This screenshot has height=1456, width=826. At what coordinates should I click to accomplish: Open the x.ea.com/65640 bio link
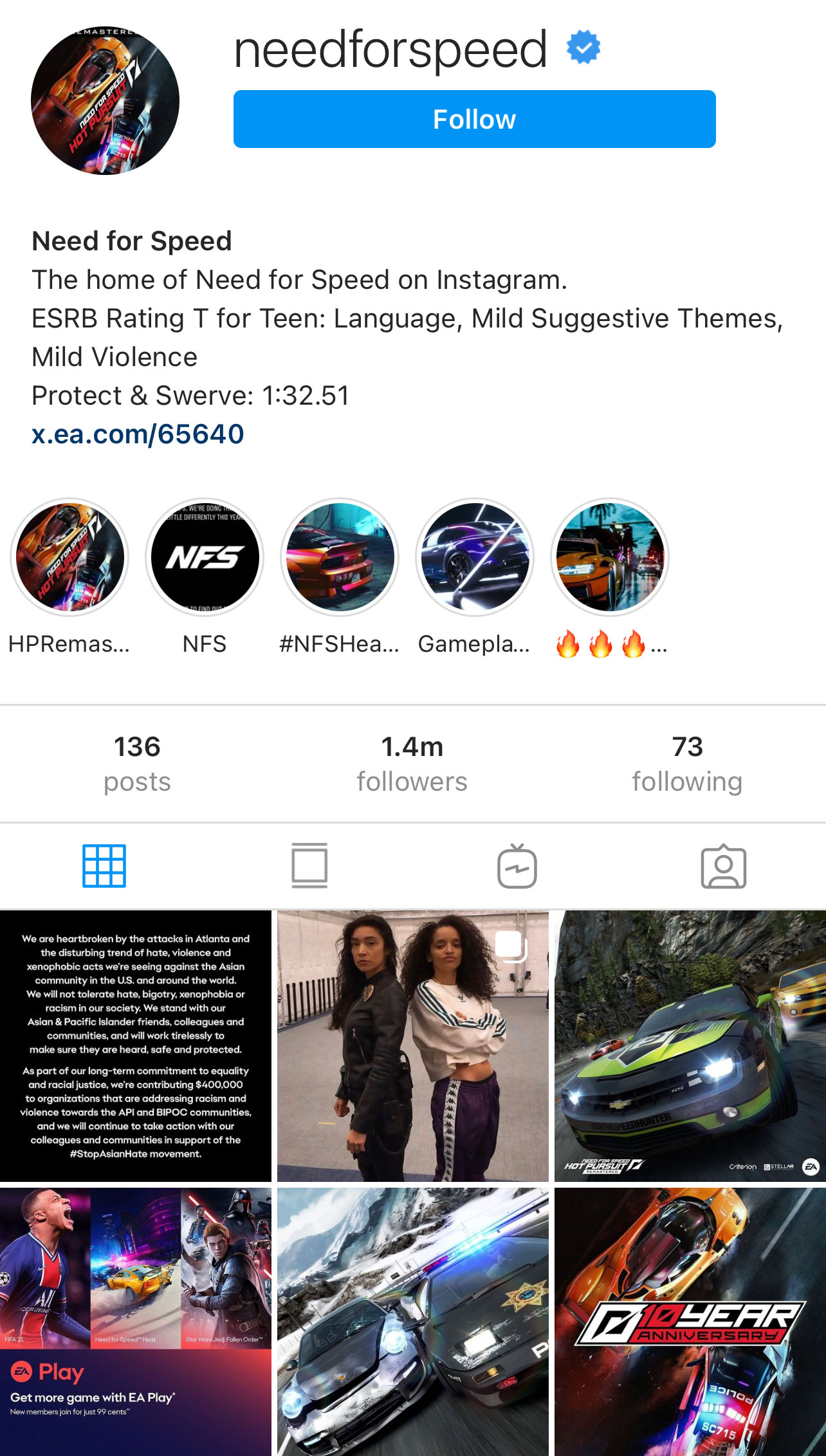[138, 434]
